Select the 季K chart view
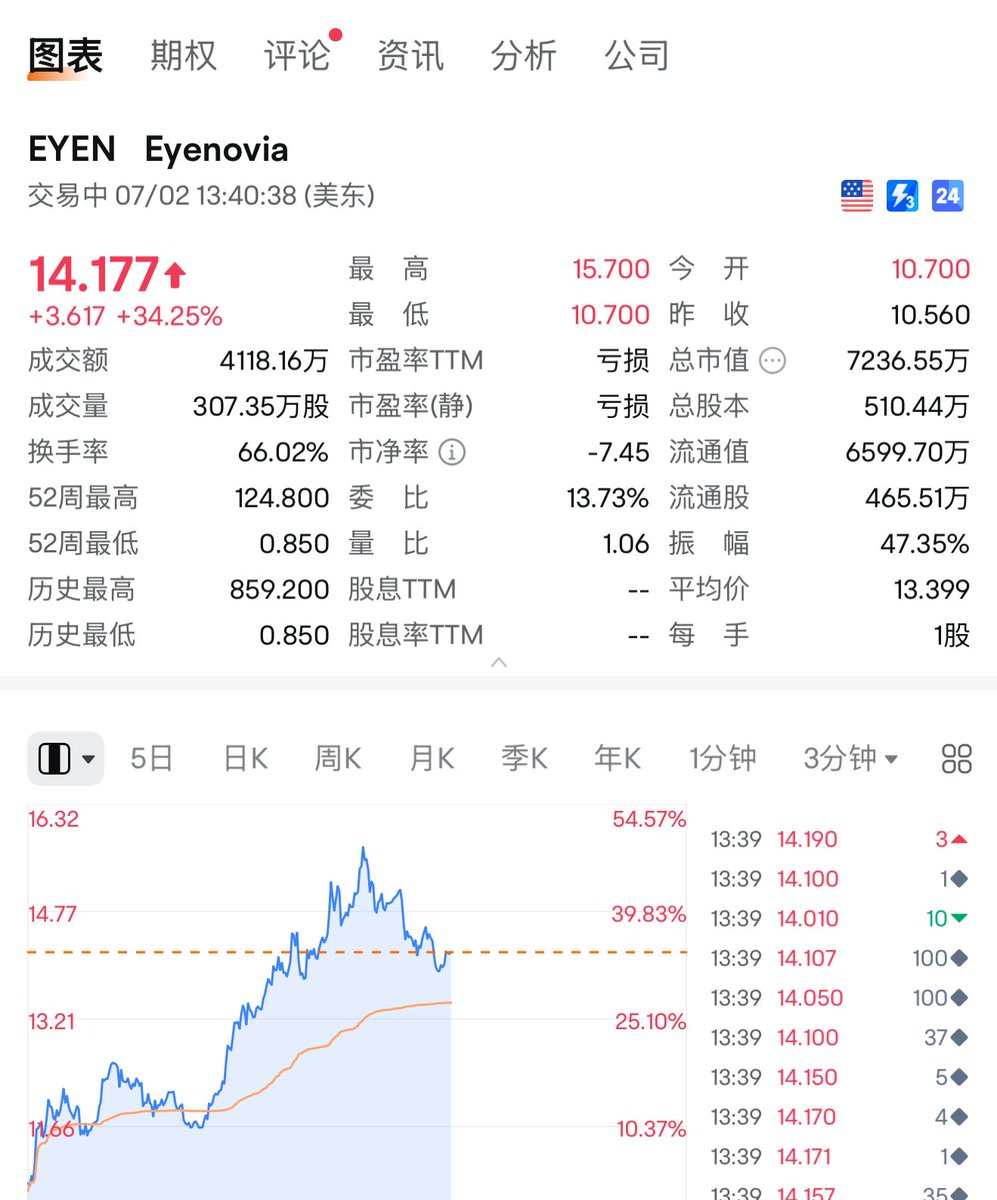Viewport: 997px width, 1200px height. click(x=524, y=759)
